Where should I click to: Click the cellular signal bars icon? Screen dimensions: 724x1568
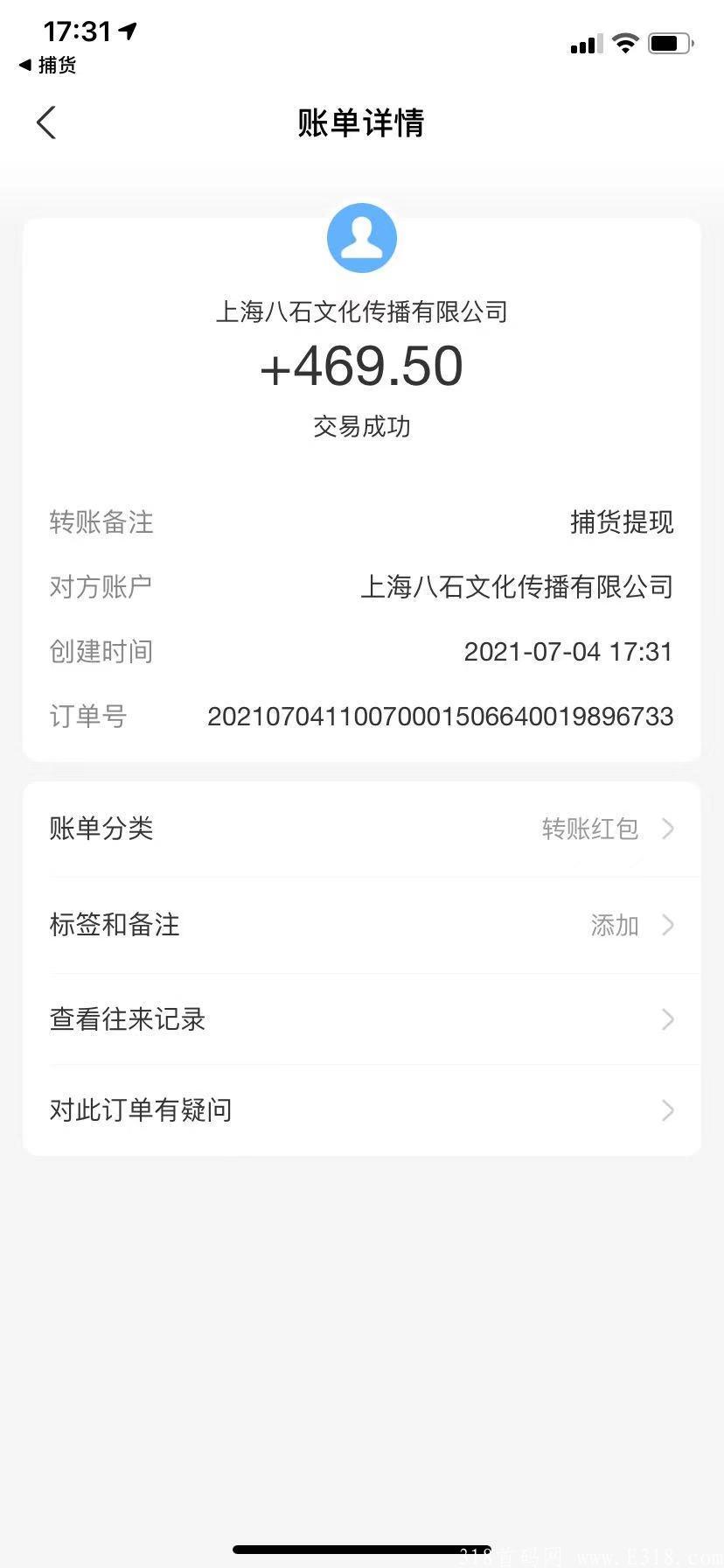[584, 44]
